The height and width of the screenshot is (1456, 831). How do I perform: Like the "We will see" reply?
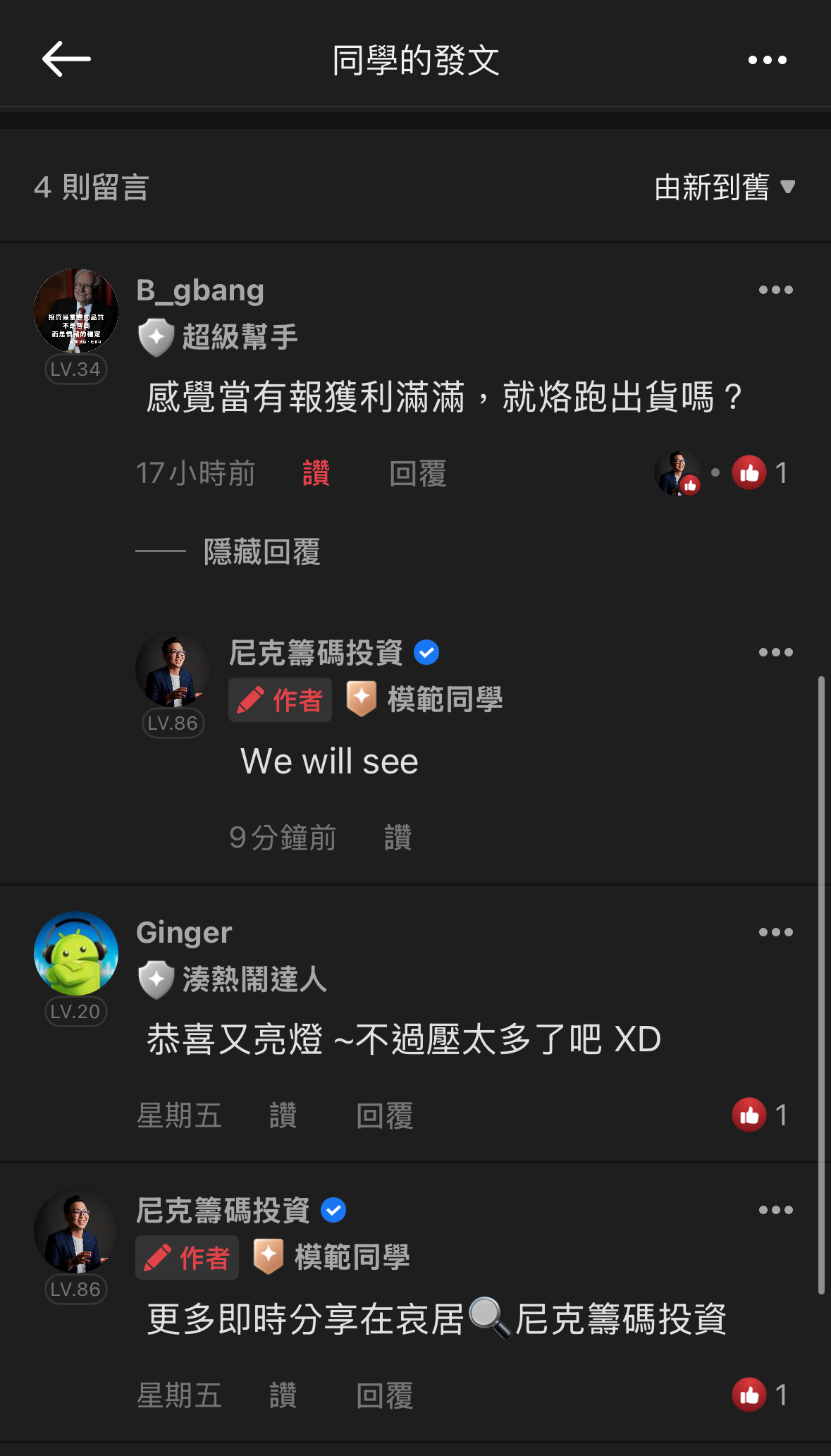click(x=398, y=838)
